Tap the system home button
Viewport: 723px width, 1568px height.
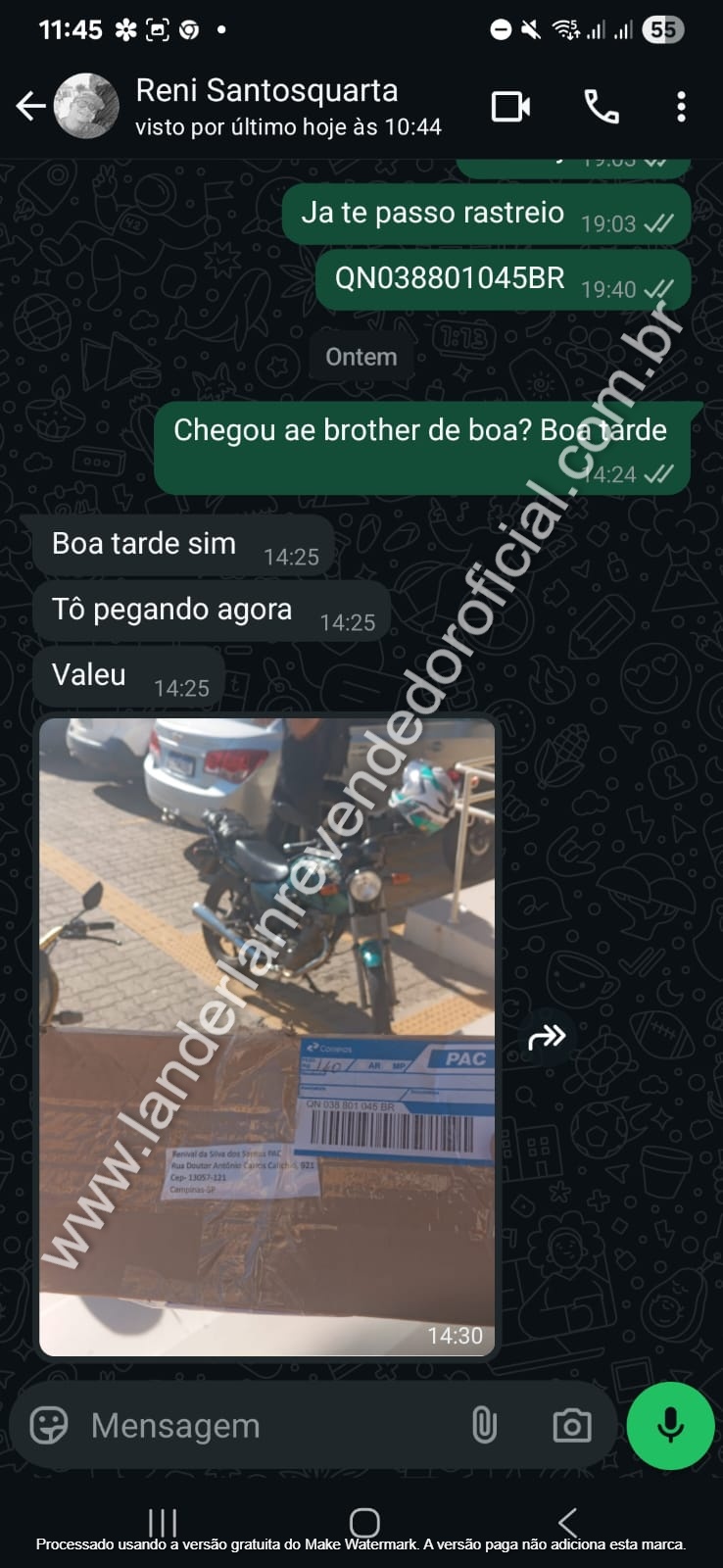click(x=364, y=1522)
